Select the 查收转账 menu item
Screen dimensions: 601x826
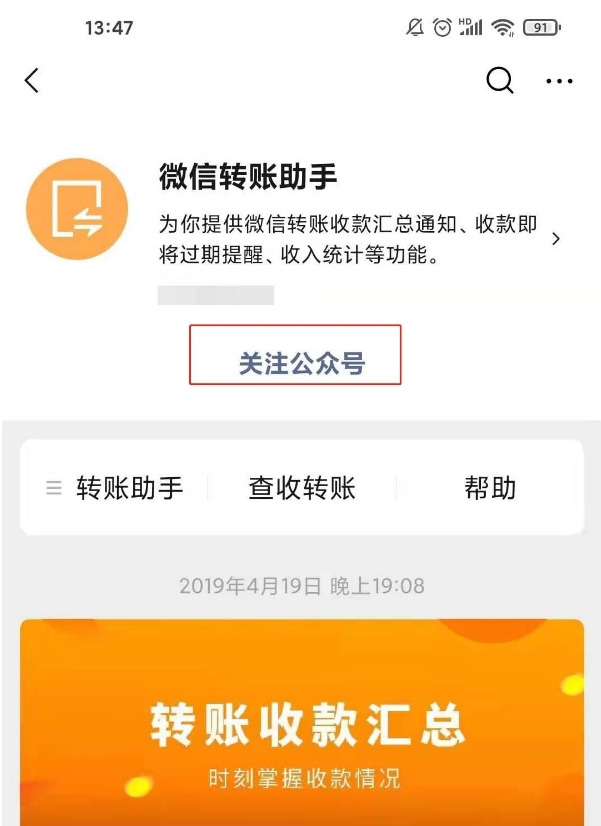click(302, 488)
